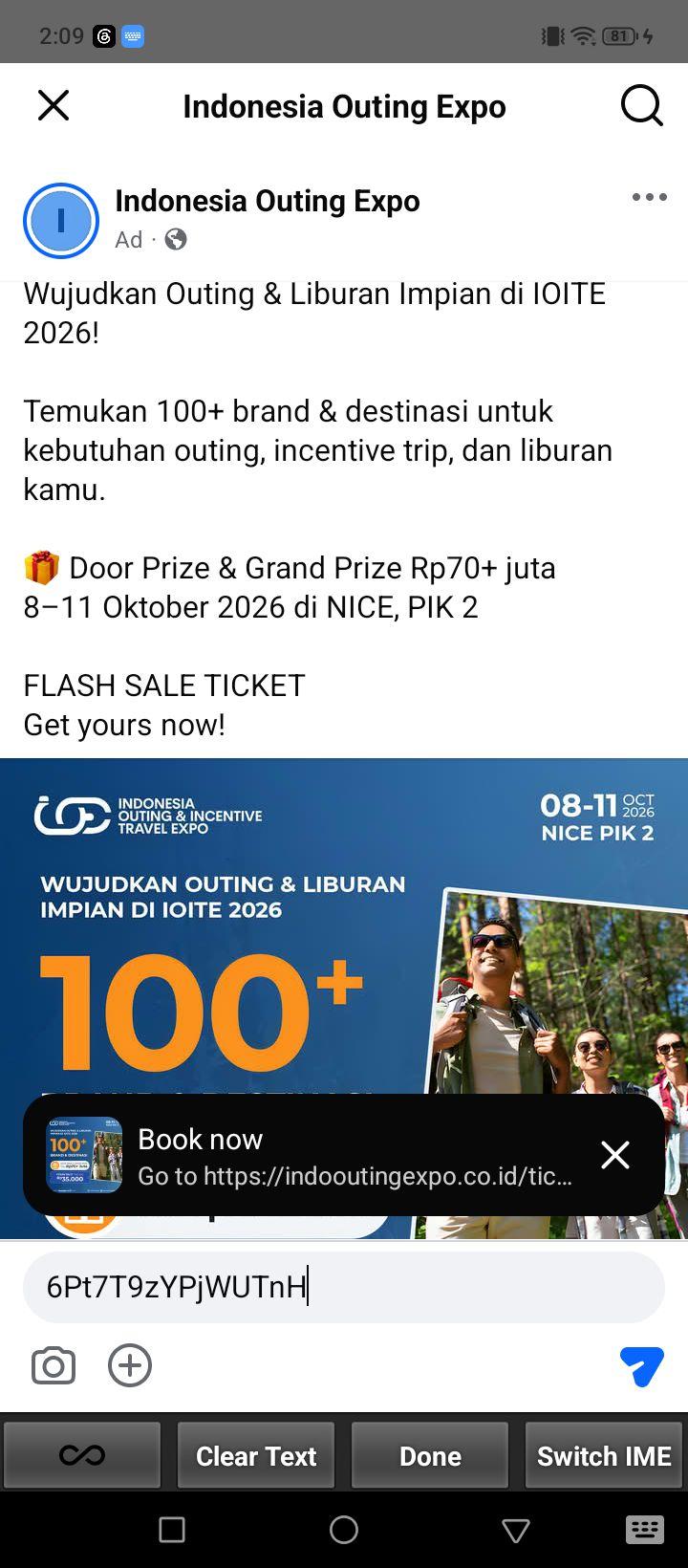Close the Indonesia Outing Expo page

click(54, 105)
